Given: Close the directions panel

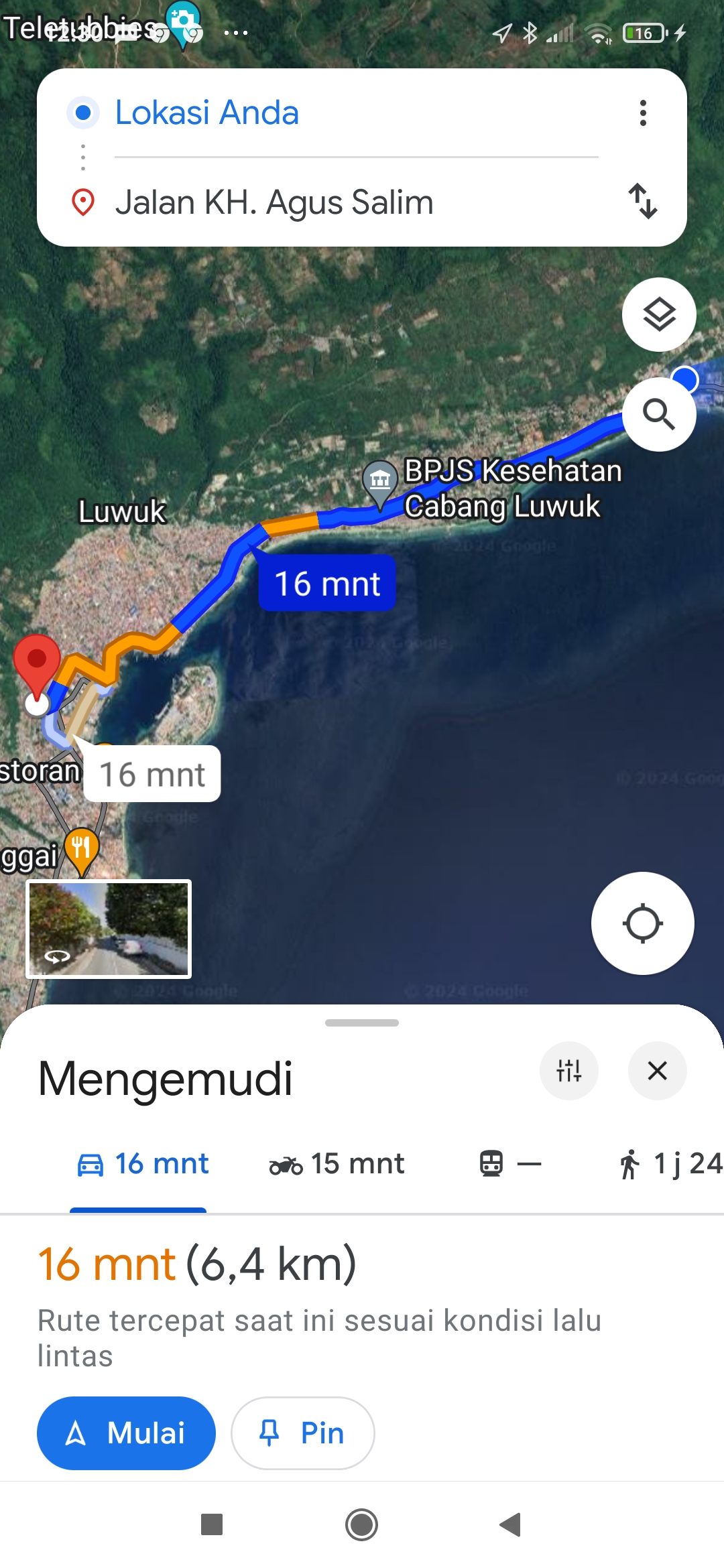Looking at the screenshot, I should 657,1071.
